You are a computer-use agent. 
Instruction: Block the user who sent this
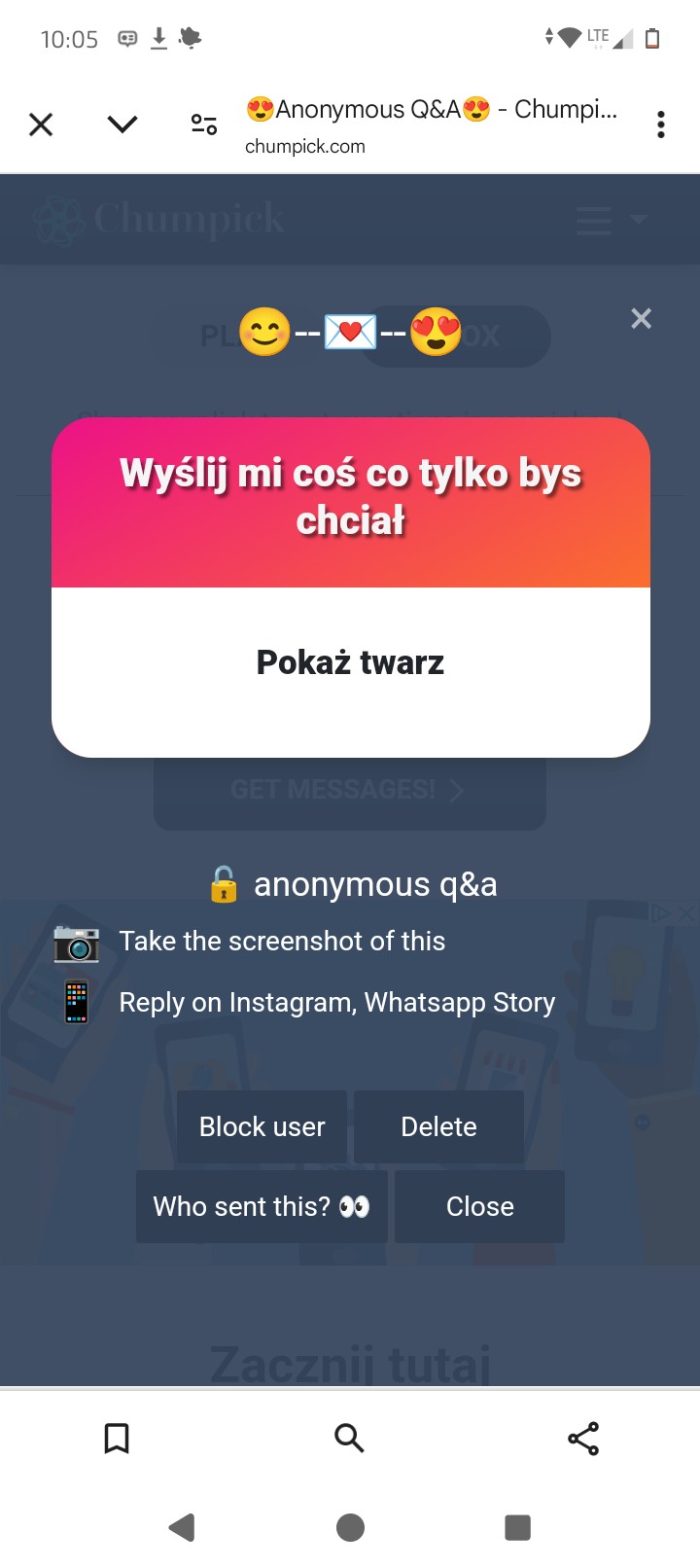coord(262,1126)
